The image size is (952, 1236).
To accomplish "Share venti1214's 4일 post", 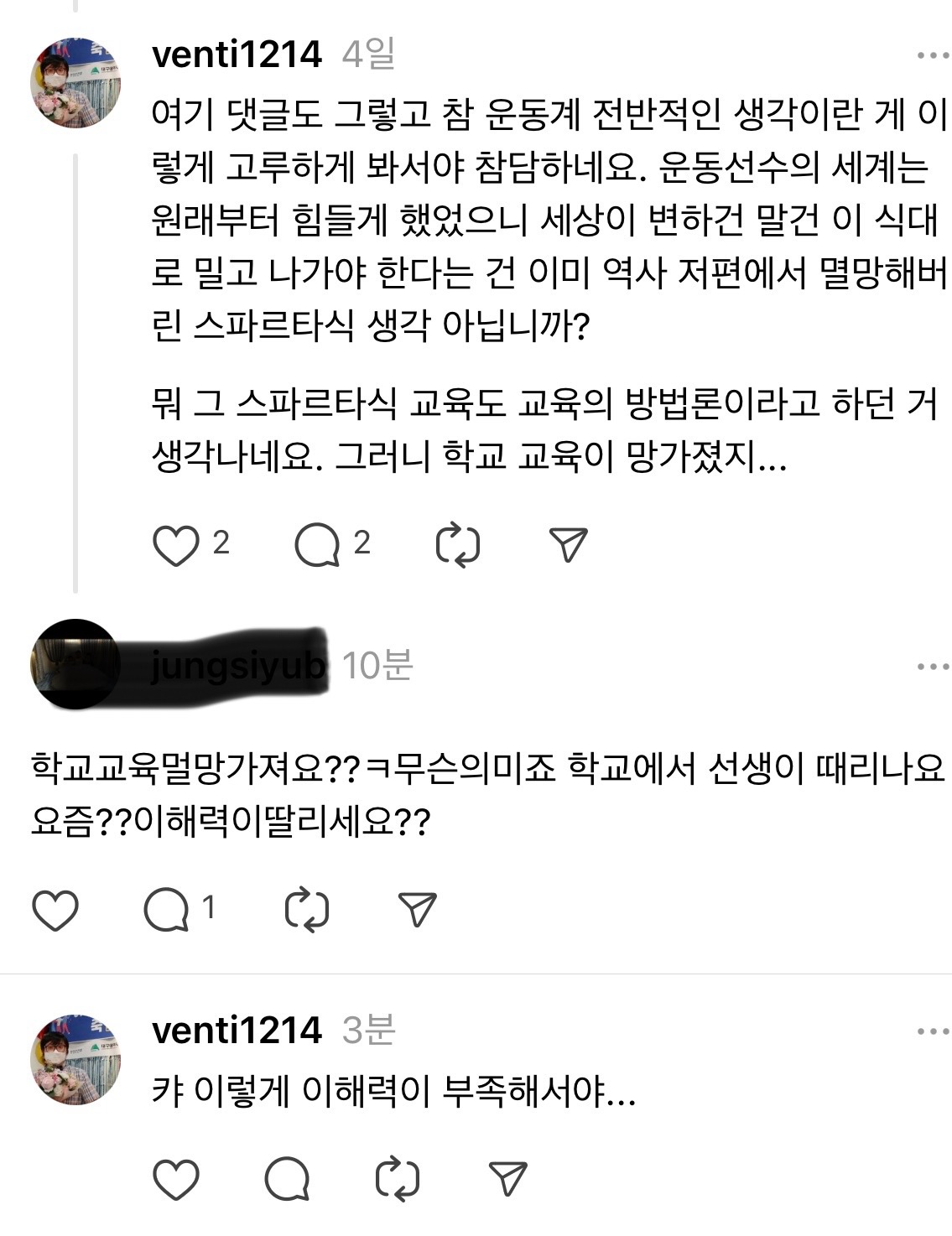I will click(568, 545).
